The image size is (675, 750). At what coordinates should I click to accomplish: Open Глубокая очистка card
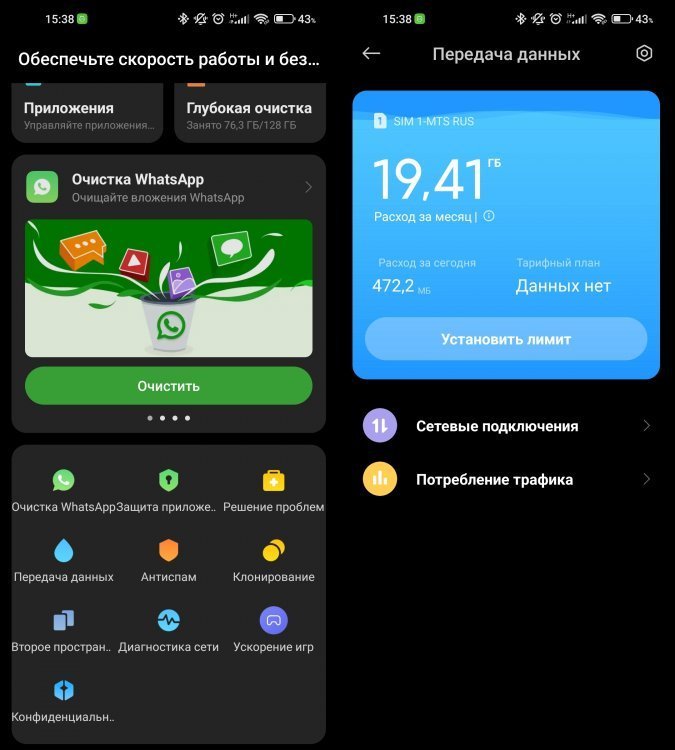250,114
